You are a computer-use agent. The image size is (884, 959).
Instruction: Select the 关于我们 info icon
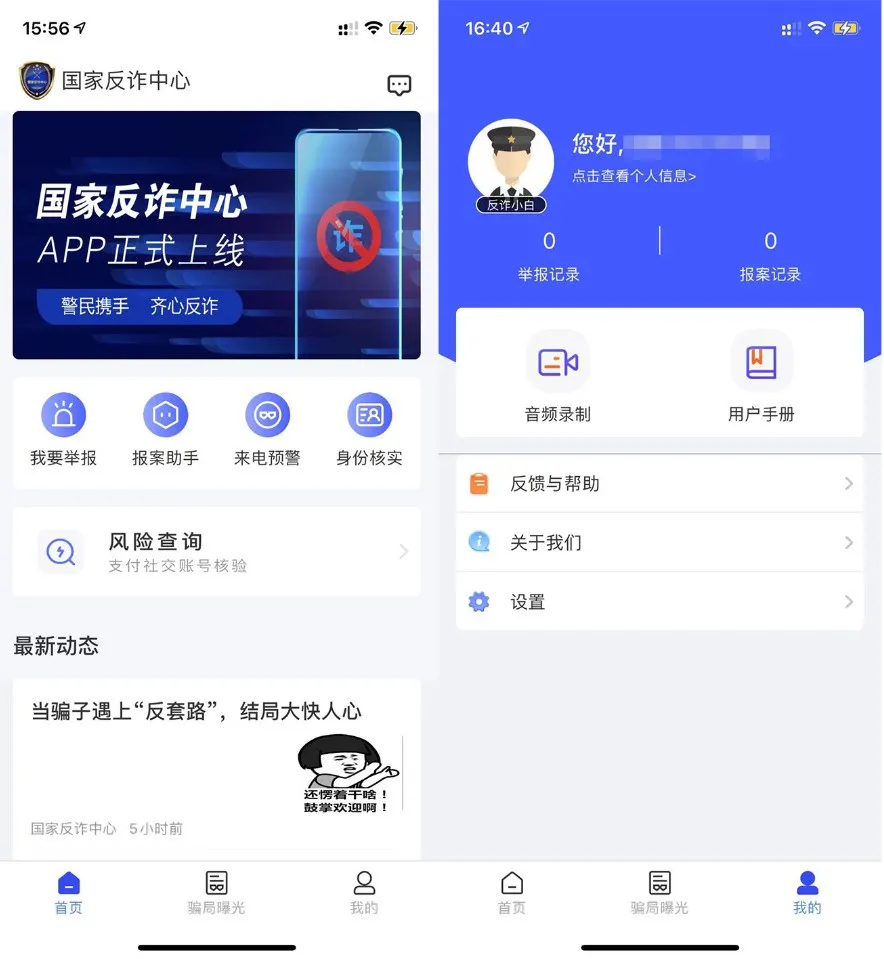478,543
